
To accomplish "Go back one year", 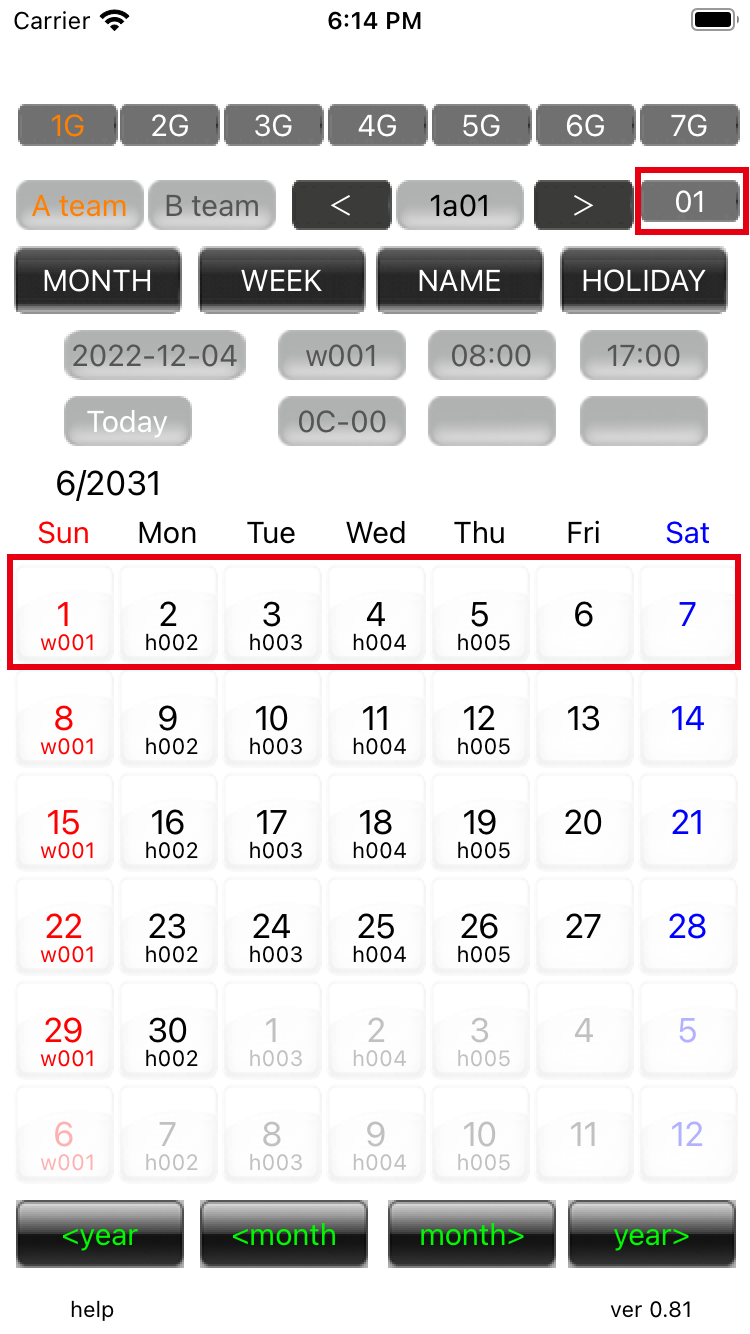I will tap(100, 1235).
